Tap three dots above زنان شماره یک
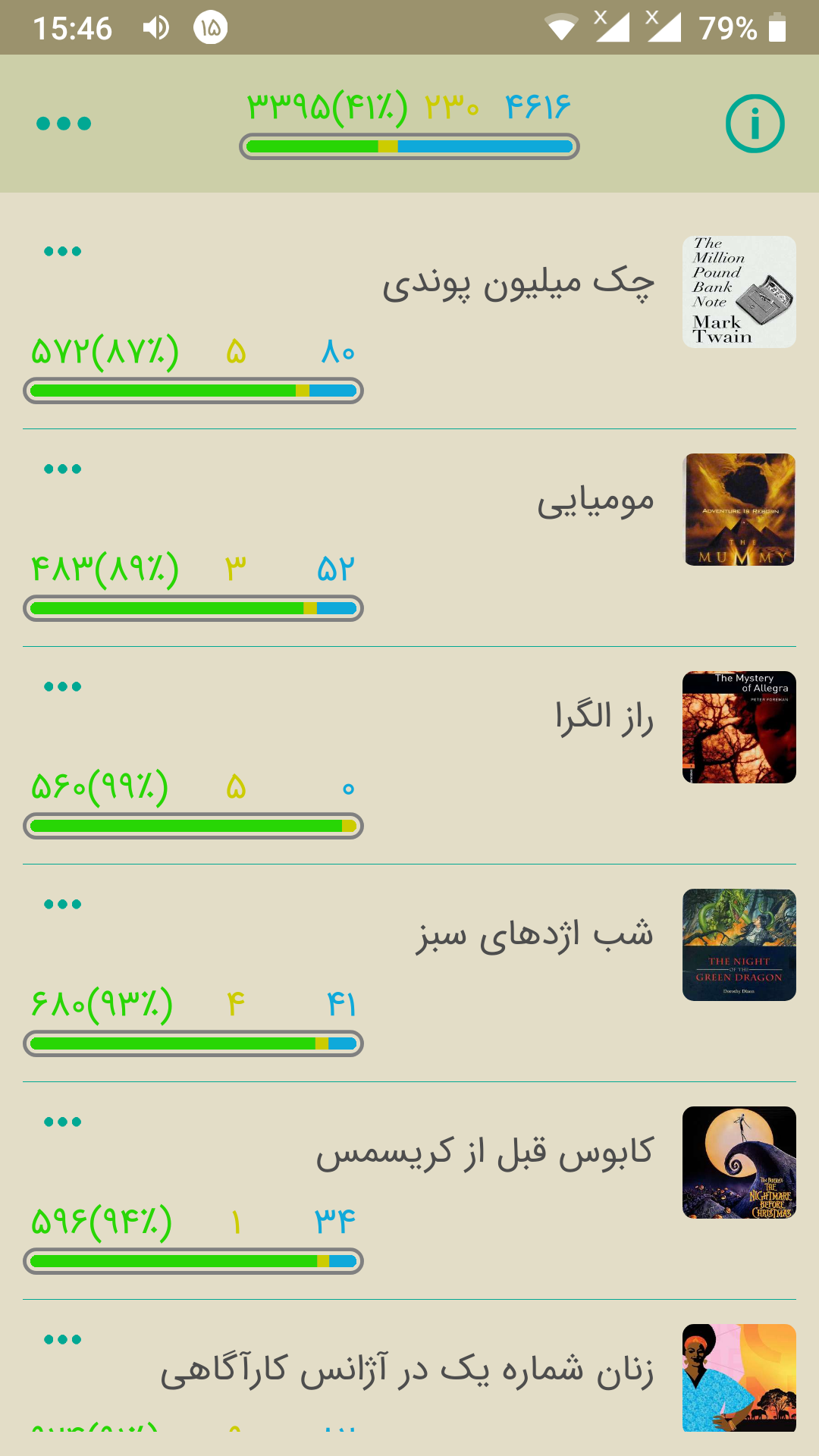Viewport: 819px width, 1456px height. [x=63, y=1340]
